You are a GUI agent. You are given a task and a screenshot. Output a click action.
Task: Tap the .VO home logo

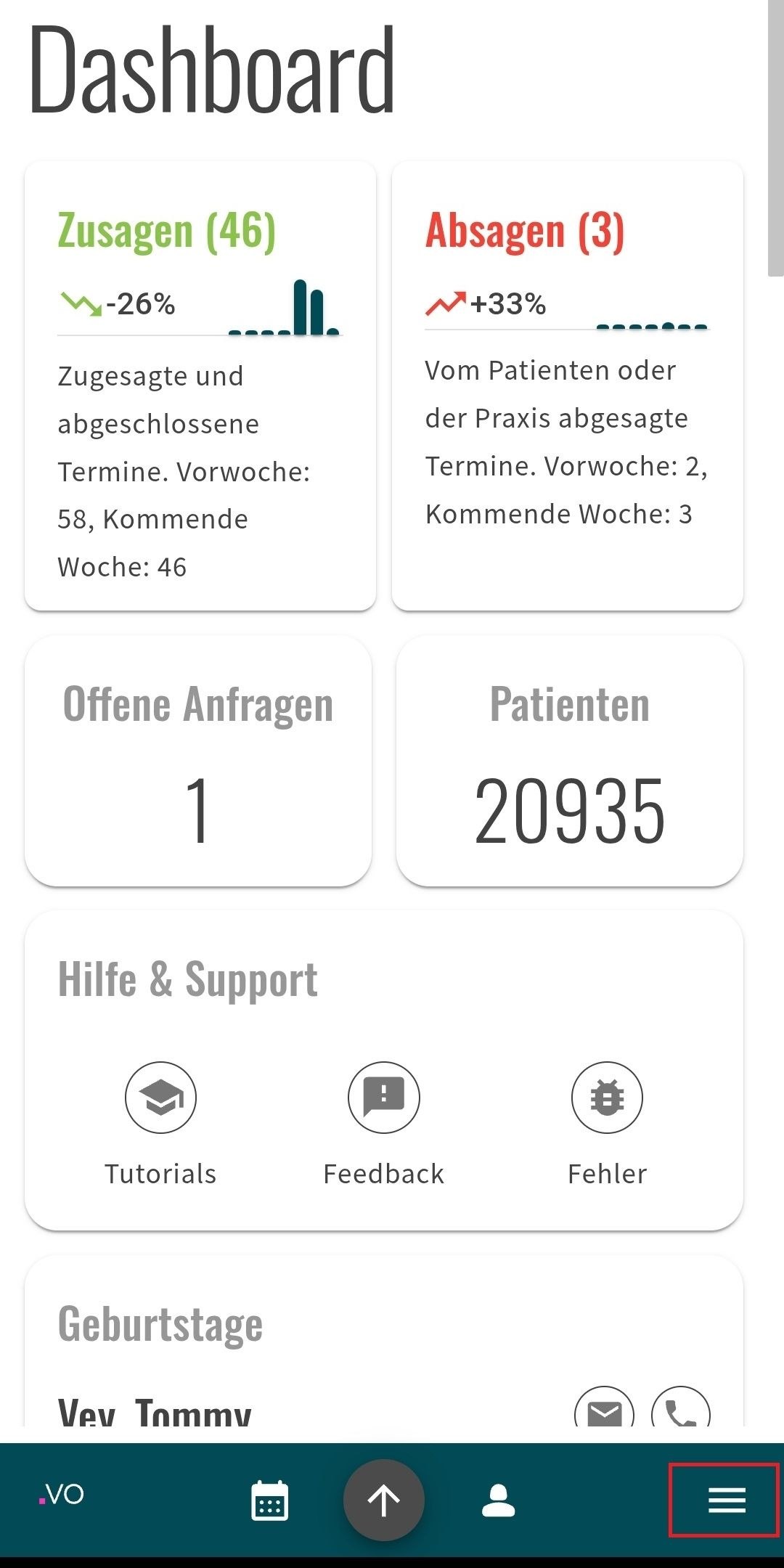click(62, 1495)
